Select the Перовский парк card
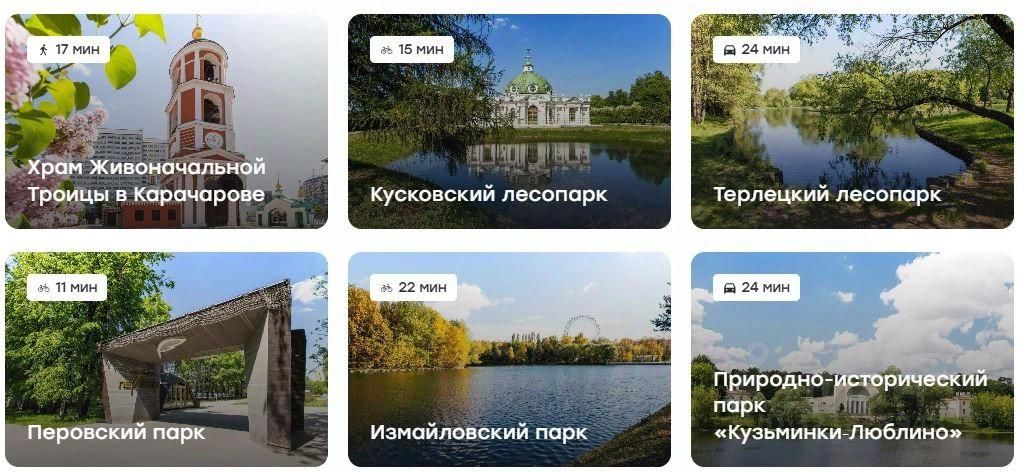 tap(166, 359)
